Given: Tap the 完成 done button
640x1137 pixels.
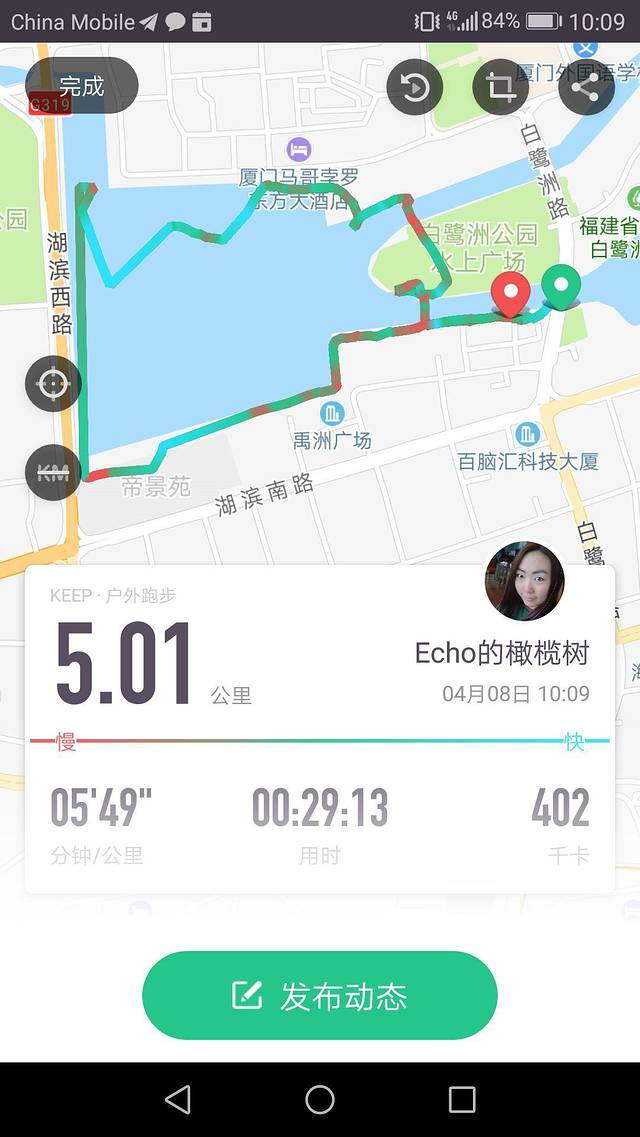Looking at the screenshot, I should [81, 86].
